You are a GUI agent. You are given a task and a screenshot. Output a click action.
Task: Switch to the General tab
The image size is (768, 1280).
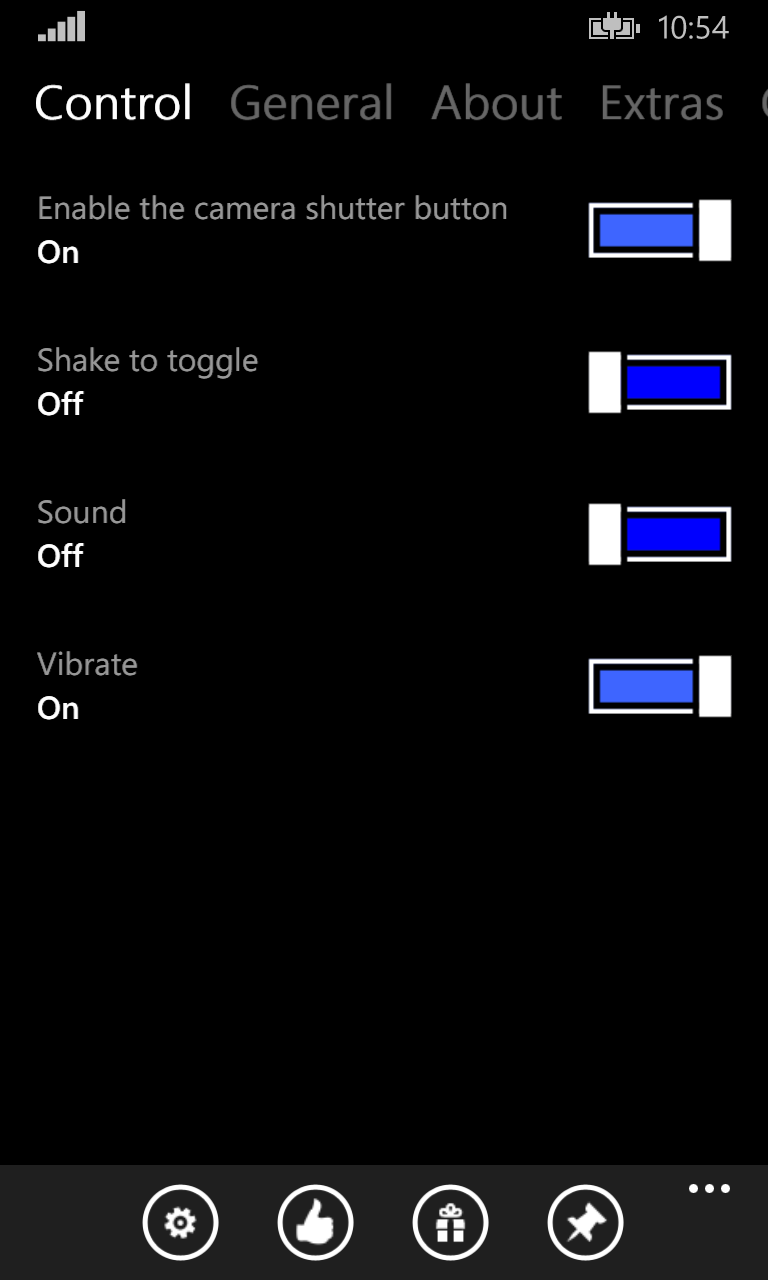click(311, 104)
